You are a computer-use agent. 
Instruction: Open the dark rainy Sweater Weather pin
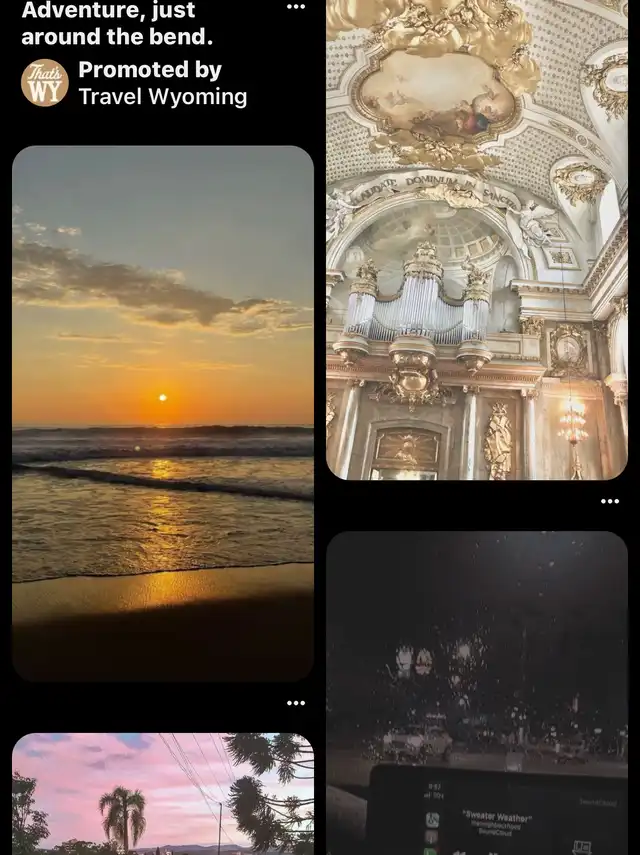pos(477,690)
